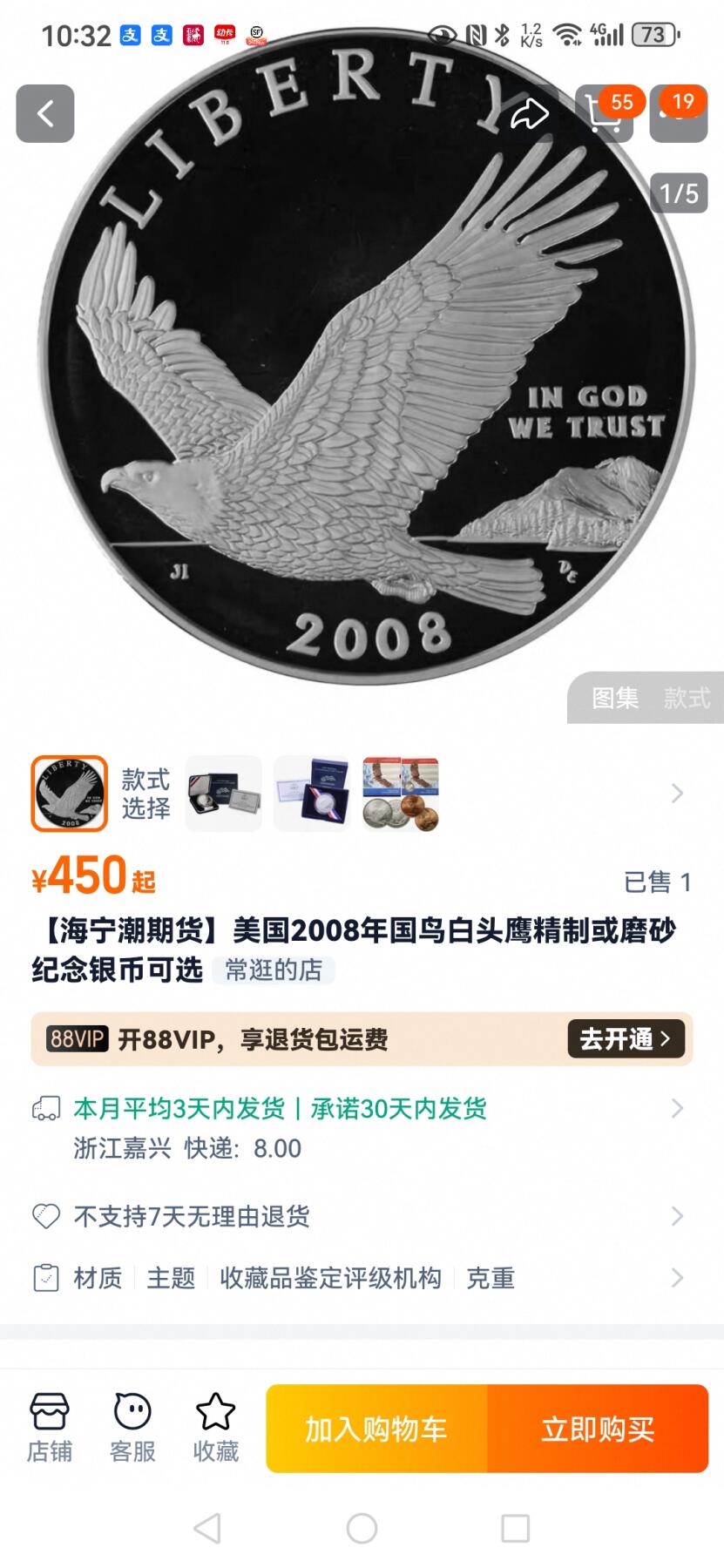
Task: Switch to the 款式 image tab
Action: (687, 698)
